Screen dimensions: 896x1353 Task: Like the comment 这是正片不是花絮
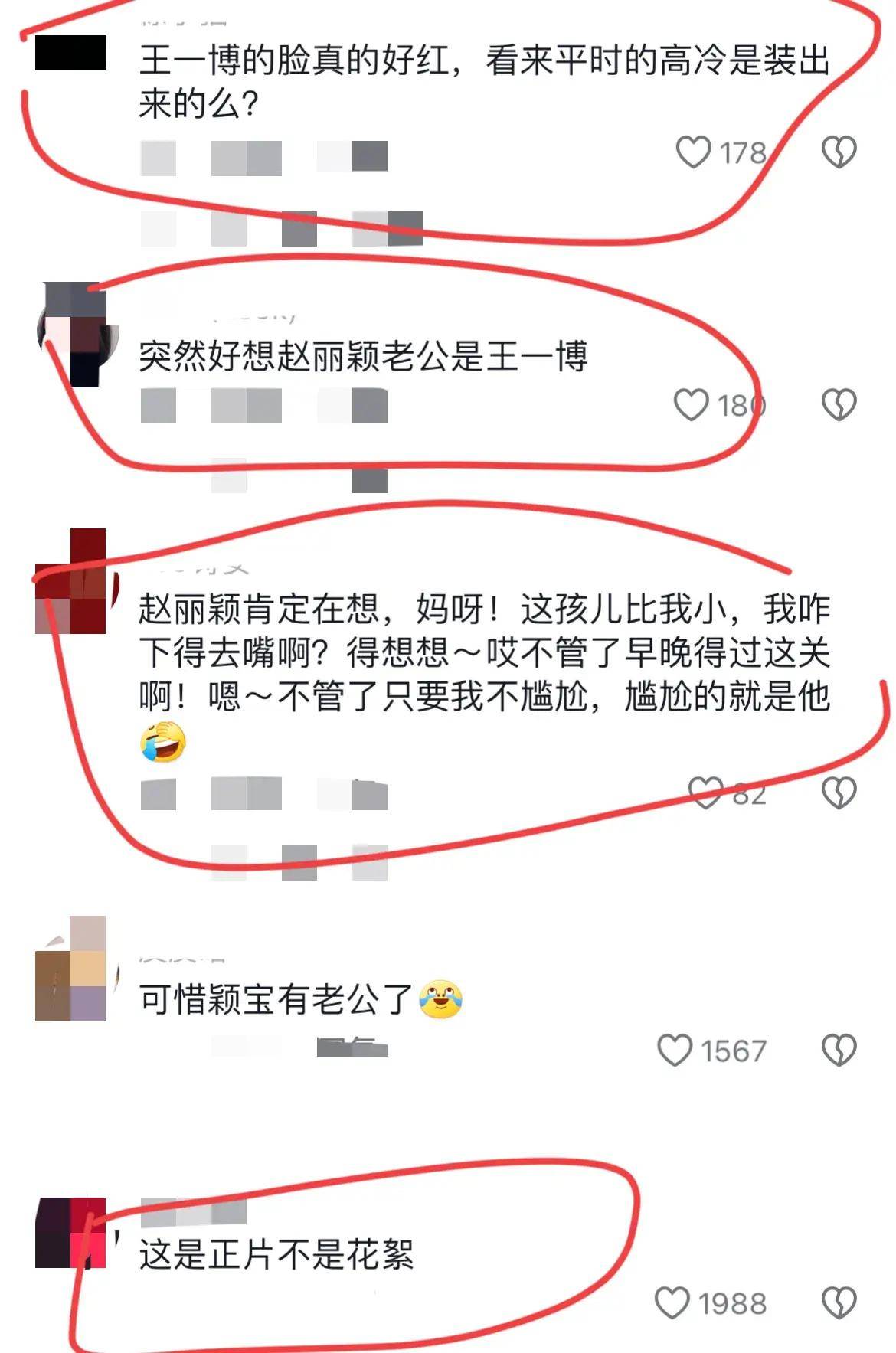[673, 1302]
